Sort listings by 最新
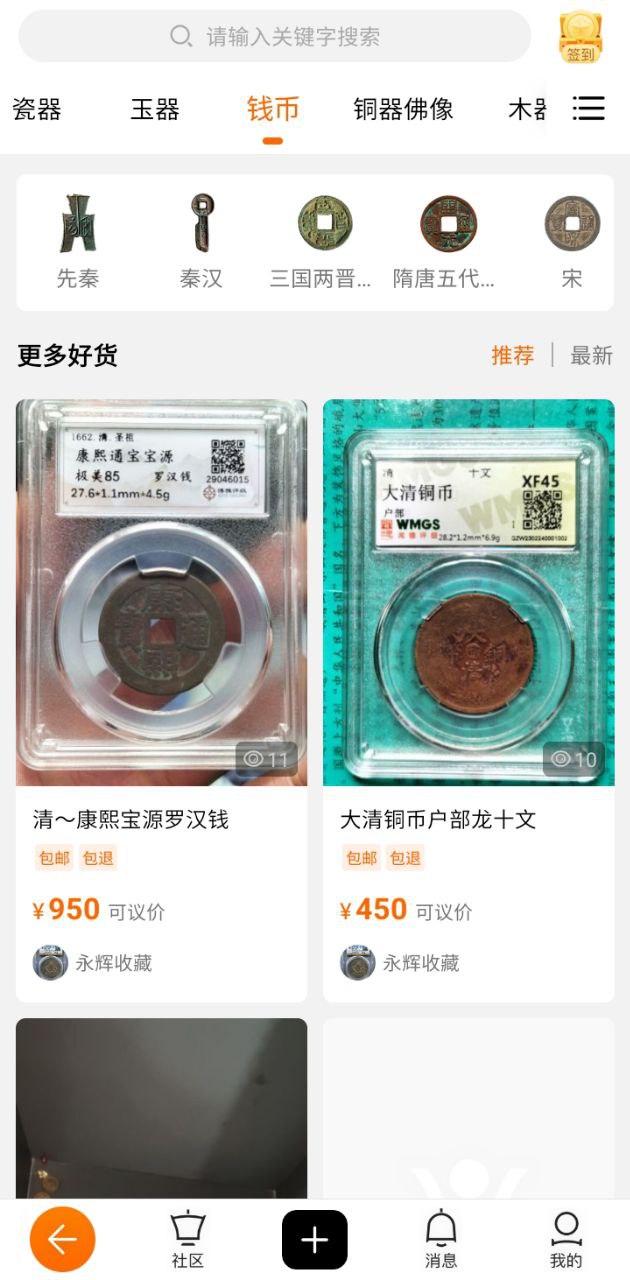Screen dimensions: 630x1280 [x=591, y=355]
